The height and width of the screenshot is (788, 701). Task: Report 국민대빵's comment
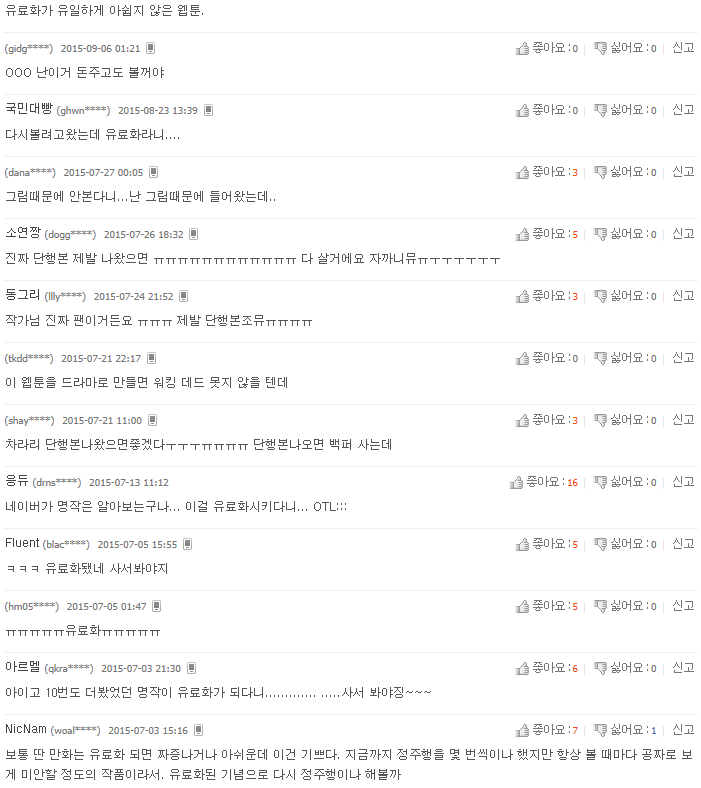point(683,110)
